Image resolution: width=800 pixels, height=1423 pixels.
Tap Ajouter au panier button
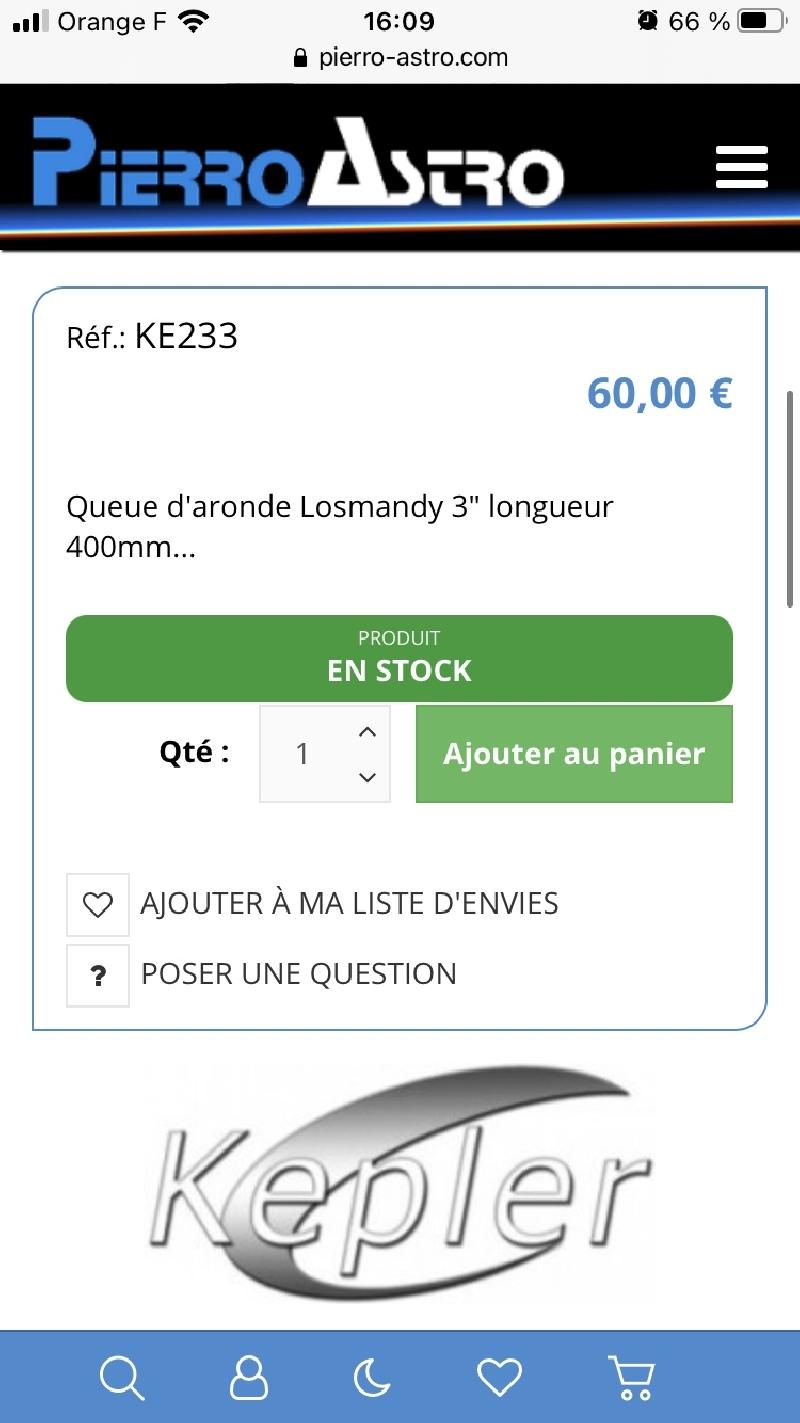coord(574,754)
